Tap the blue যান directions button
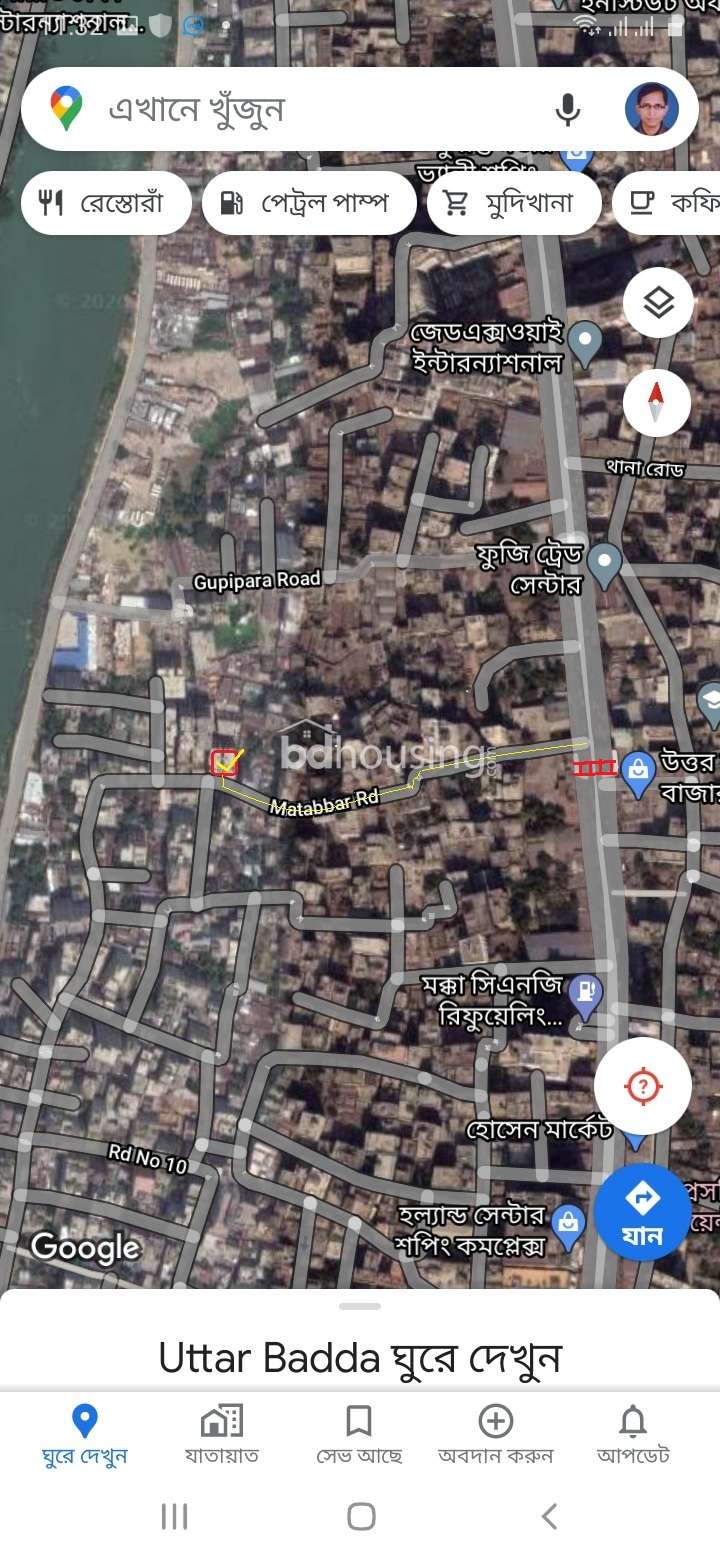This screenshot has width=720, height=1560. (643, 1212)
